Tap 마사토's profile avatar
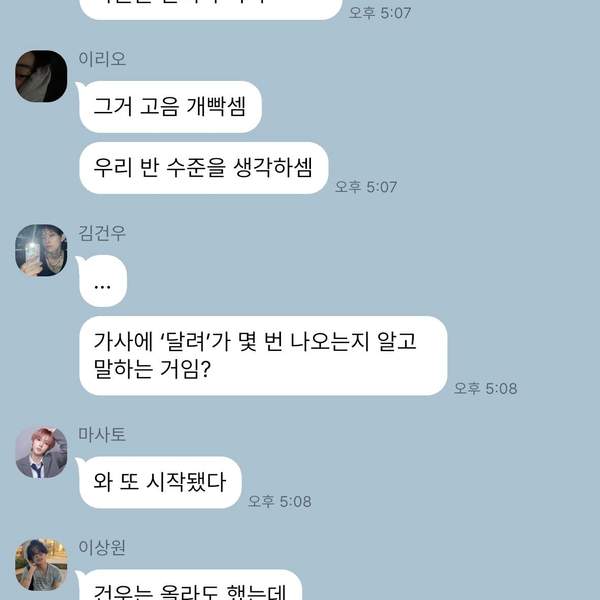The height and width of the screenshot is (600, 600). click(x=41, y=452)
